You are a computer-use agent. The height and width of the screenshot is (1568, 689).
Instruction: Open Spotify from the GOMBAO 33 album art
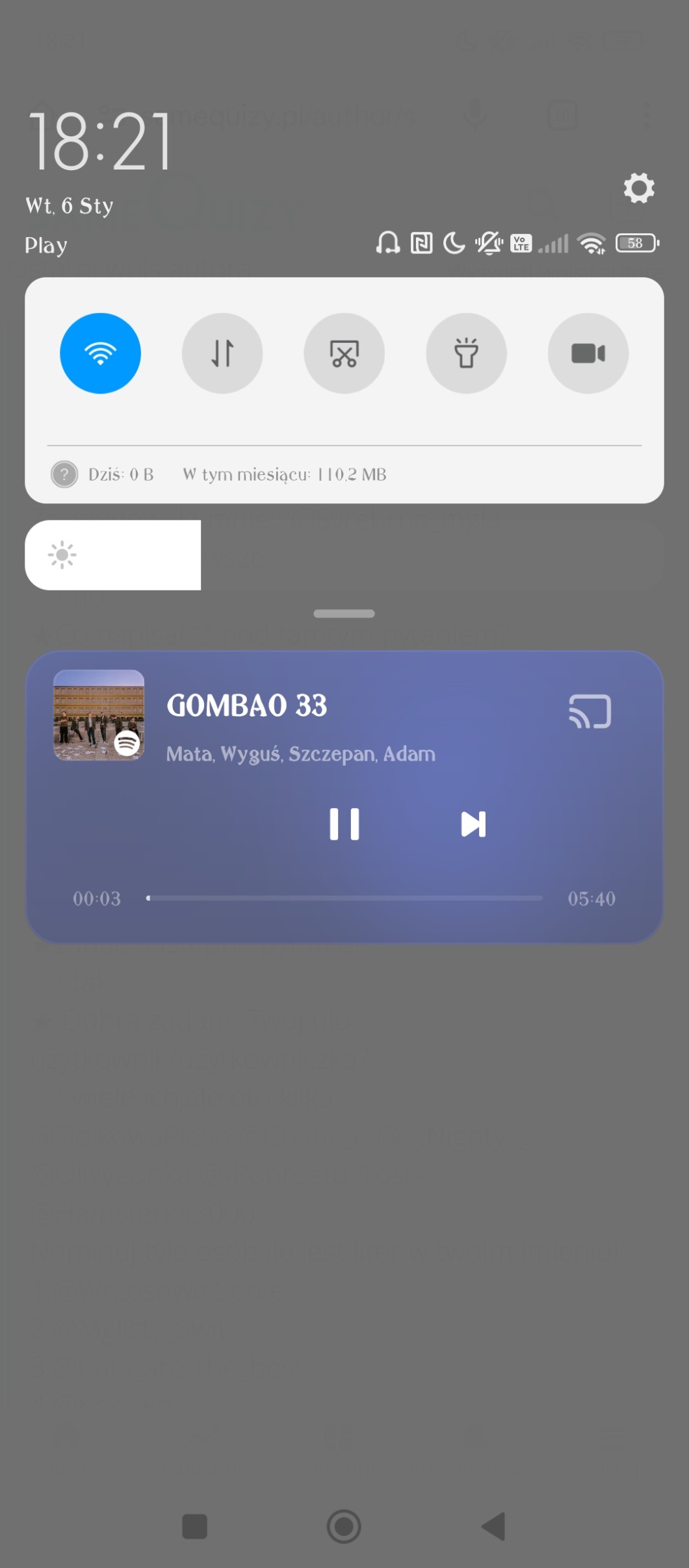pyautogui.click(x=99, y=714)
